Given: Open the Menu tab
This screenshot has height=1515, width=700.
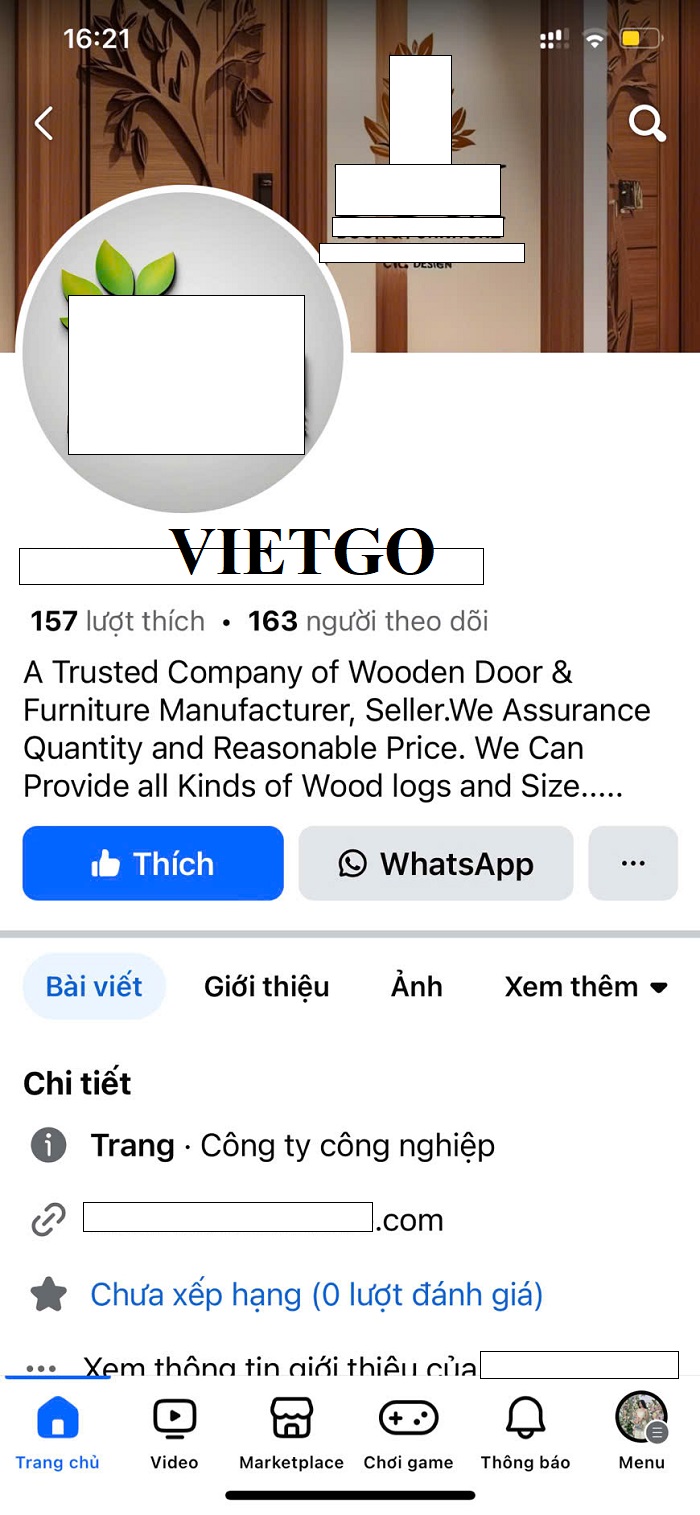Looking at the screenshot, I should tap(641, 1431).
